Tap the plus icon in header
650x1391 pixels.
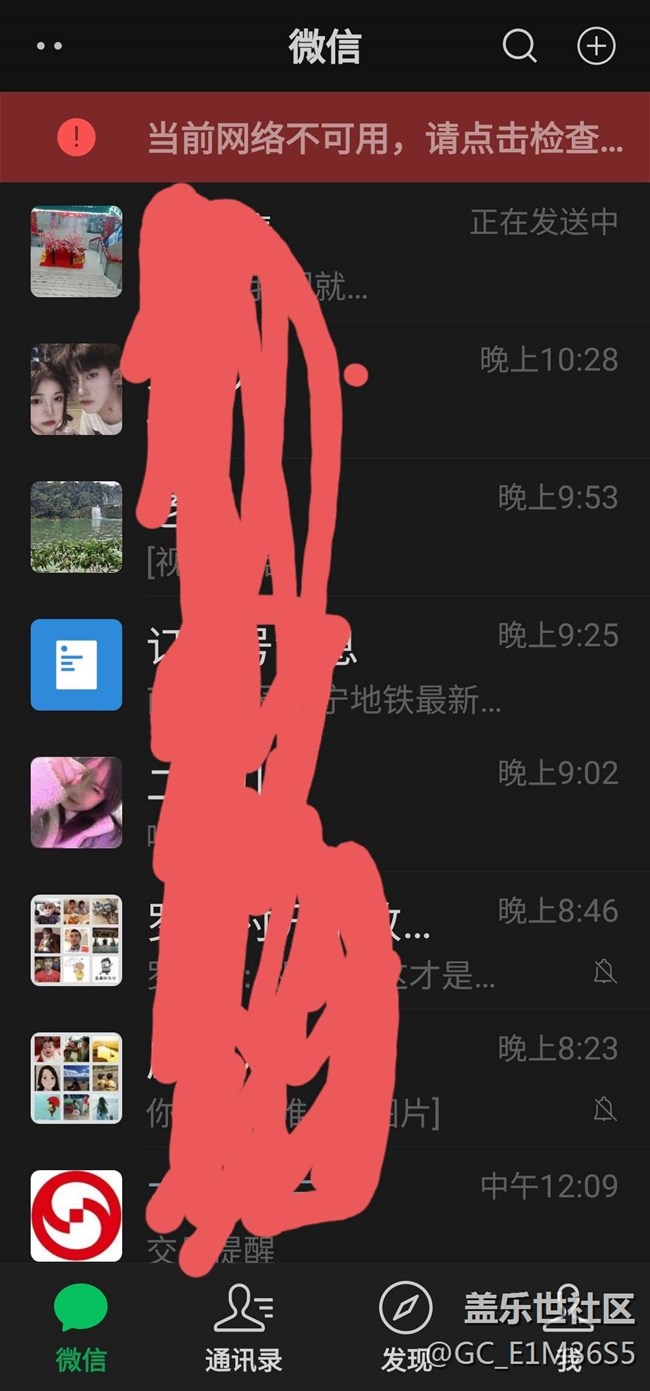coord(596,46)
